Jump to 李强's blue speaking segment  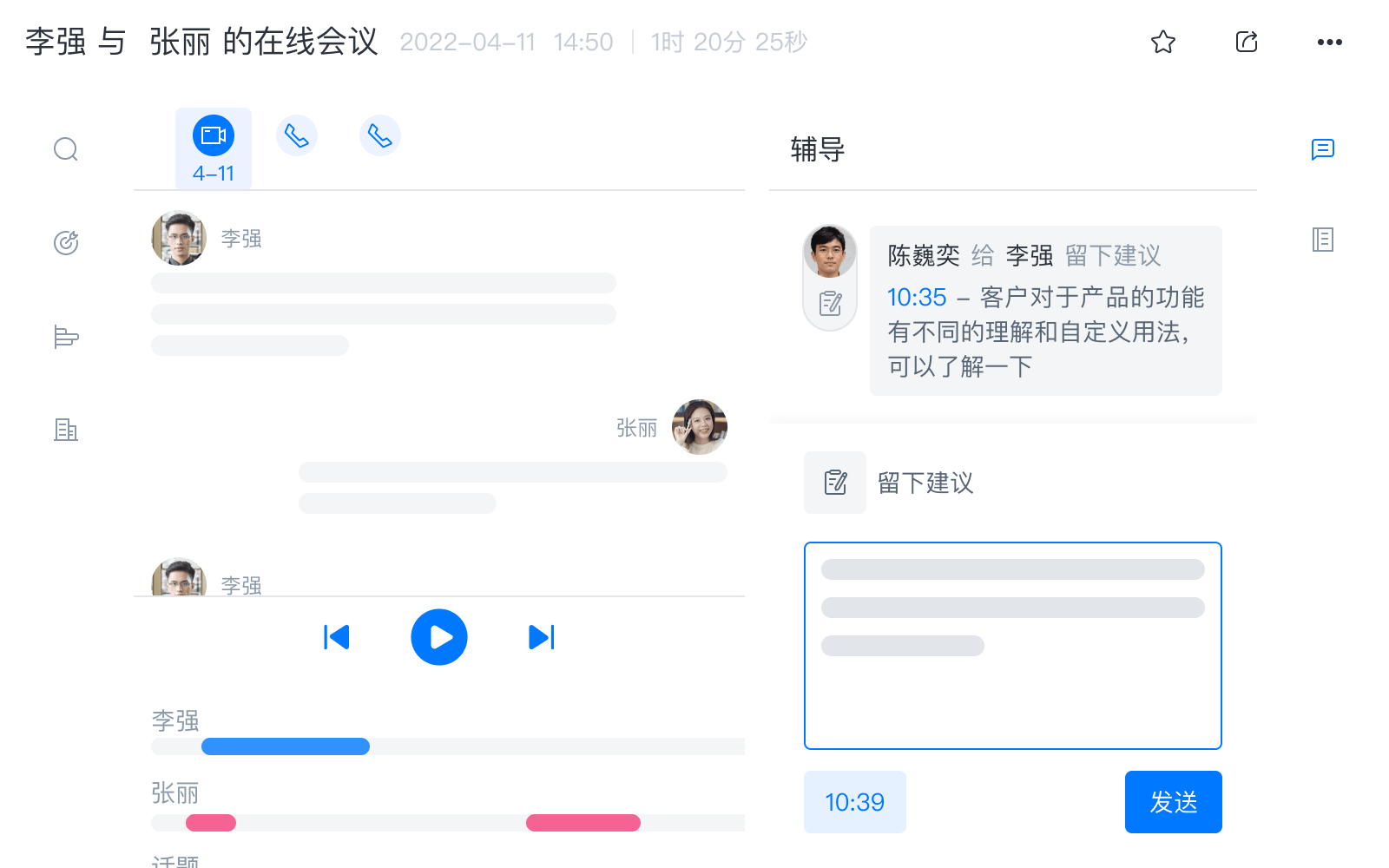(286, 746)
